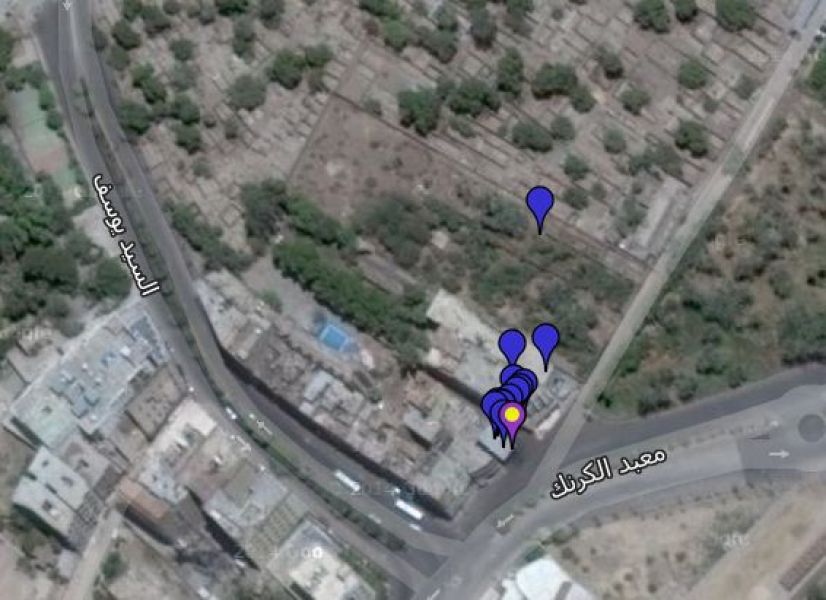
Task: Select the purple map pin with yellow dot
Action: 512,416
